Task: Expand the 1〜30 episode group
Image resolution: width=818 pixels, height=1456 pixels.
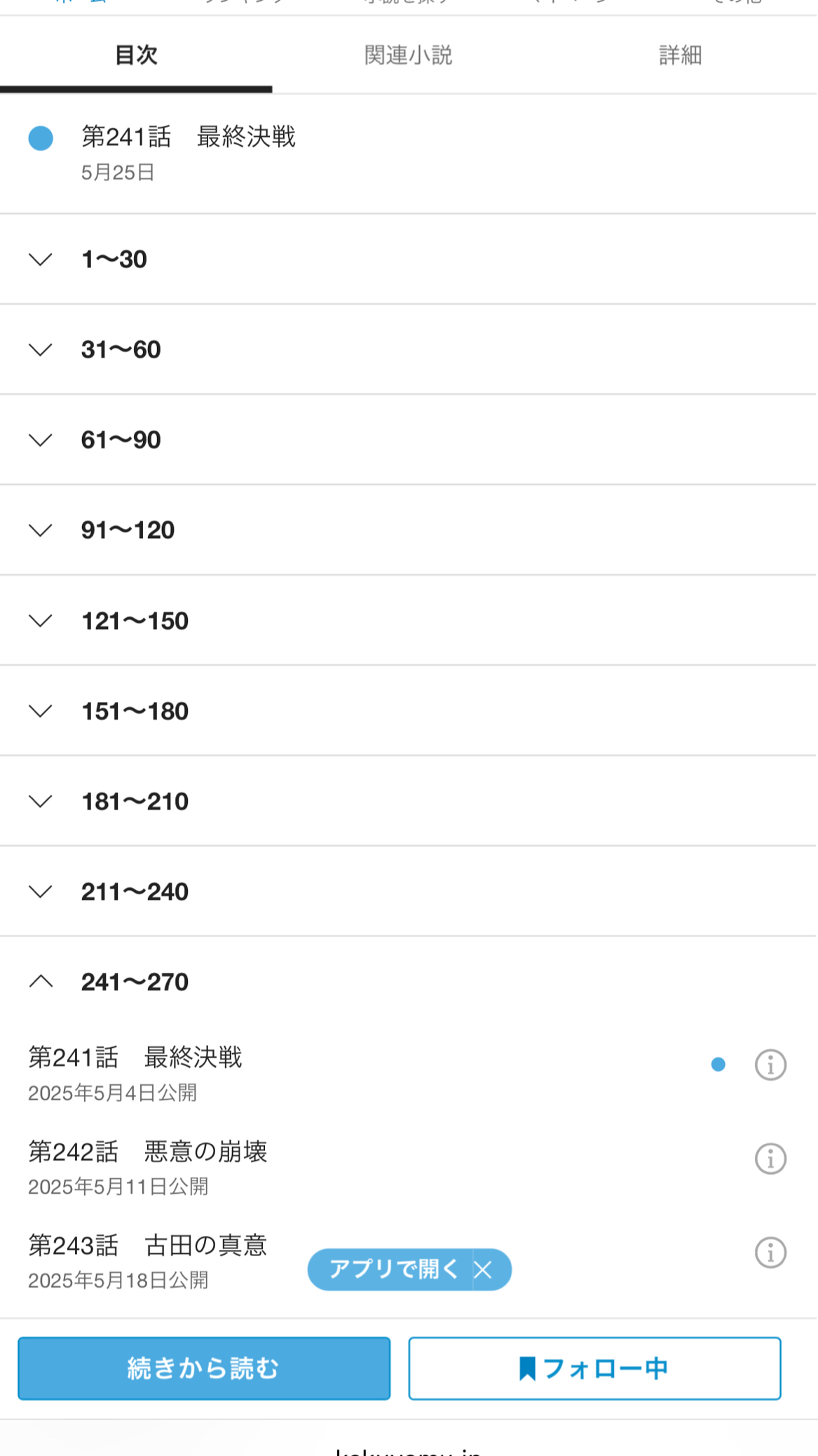Action: coord(114,259)
